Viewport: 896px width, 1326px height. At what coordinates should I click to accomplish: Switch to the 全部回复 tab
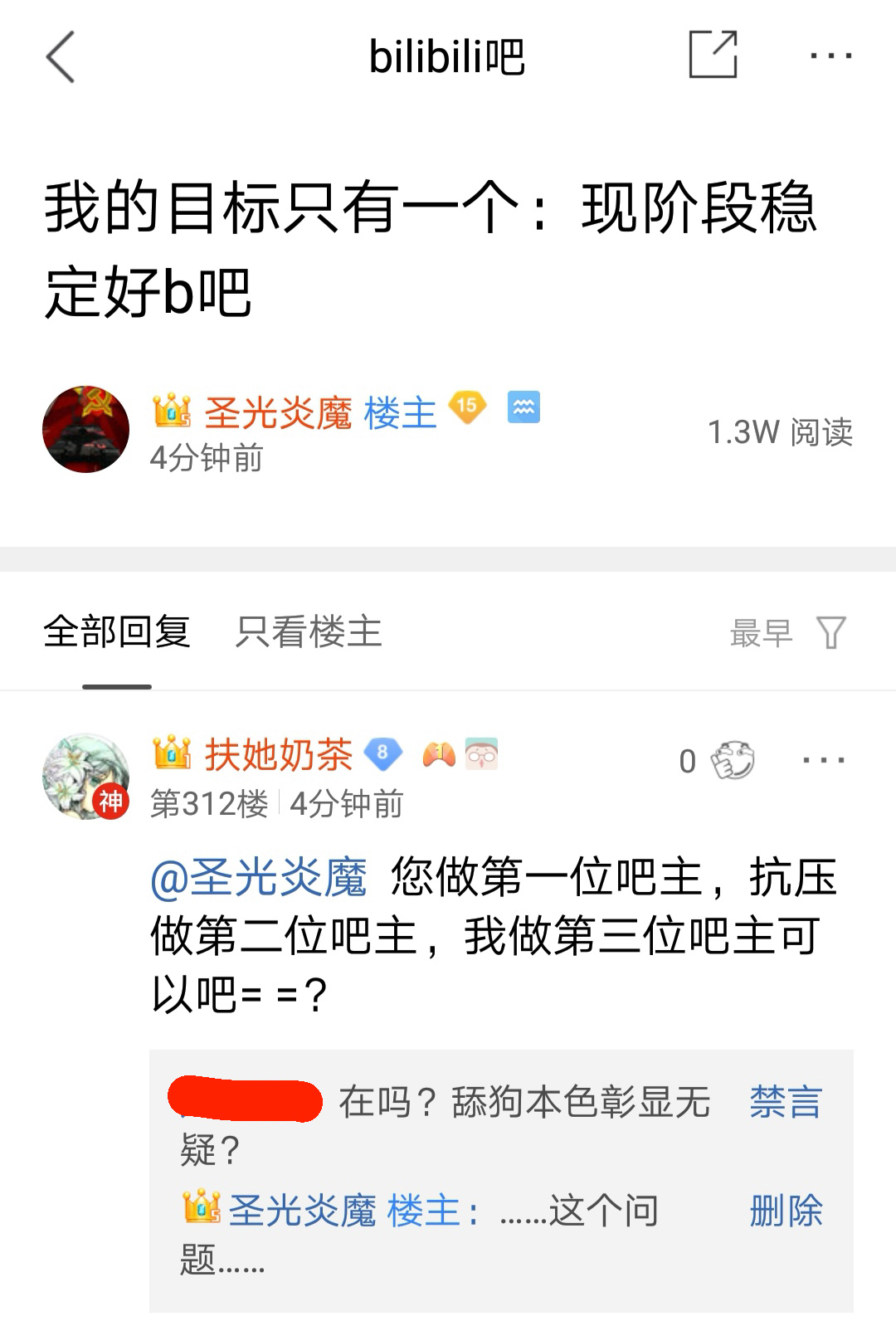tap(117, 632)
